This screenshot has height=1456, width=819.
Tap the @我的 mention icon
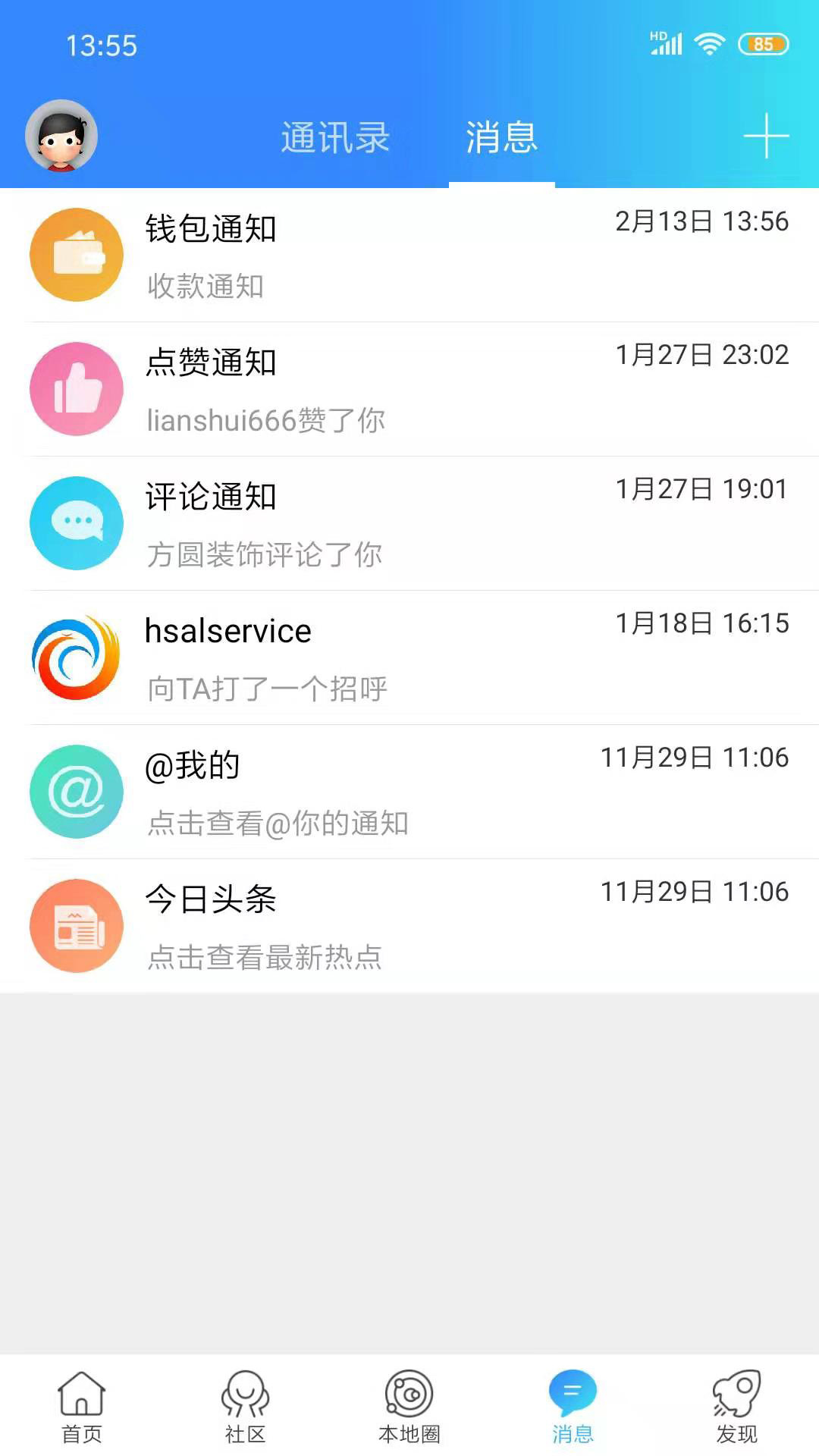point(76,791)
